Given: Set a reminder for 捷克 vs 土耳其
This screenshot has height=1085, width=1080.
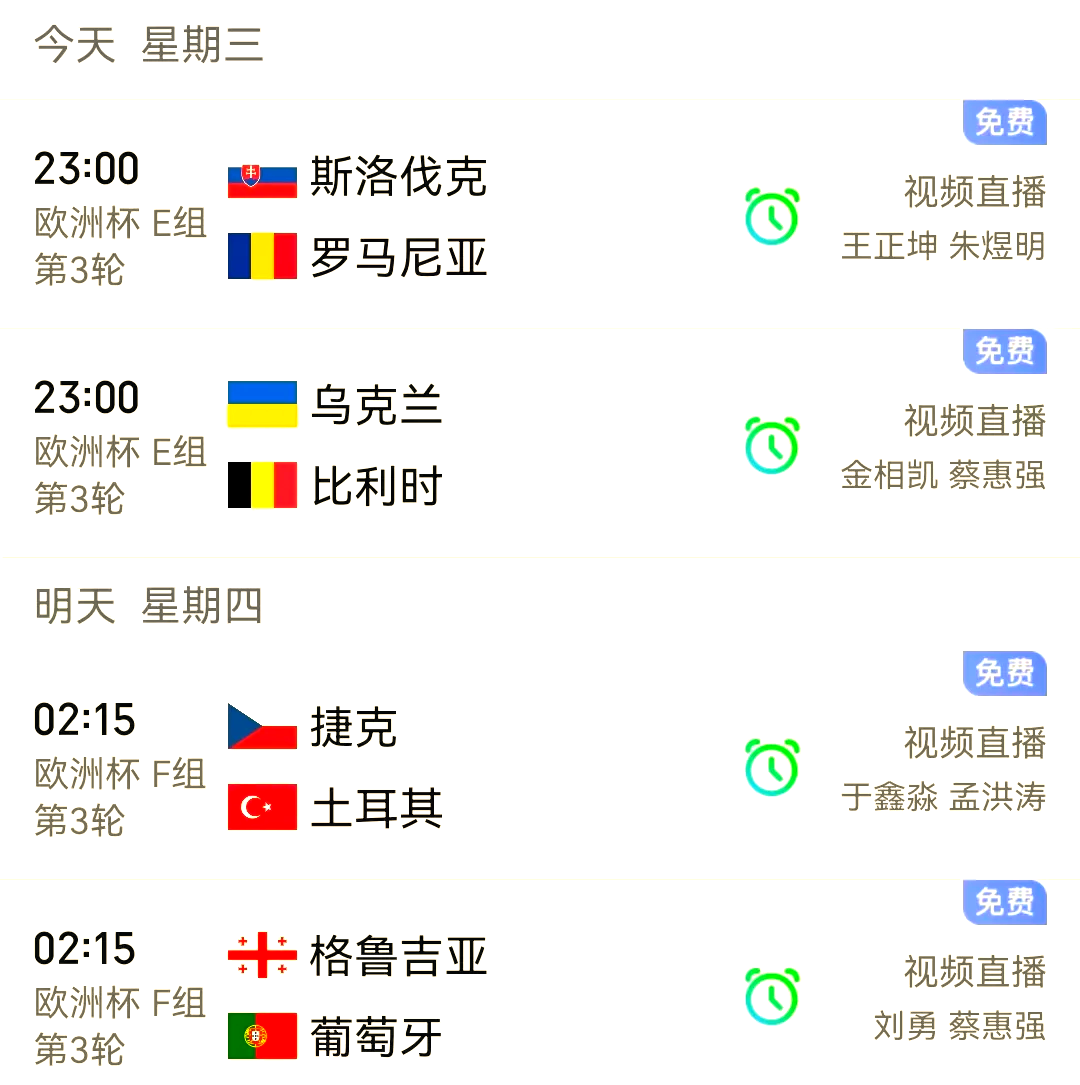Looking at the screenshot, I should pos(770,766).
